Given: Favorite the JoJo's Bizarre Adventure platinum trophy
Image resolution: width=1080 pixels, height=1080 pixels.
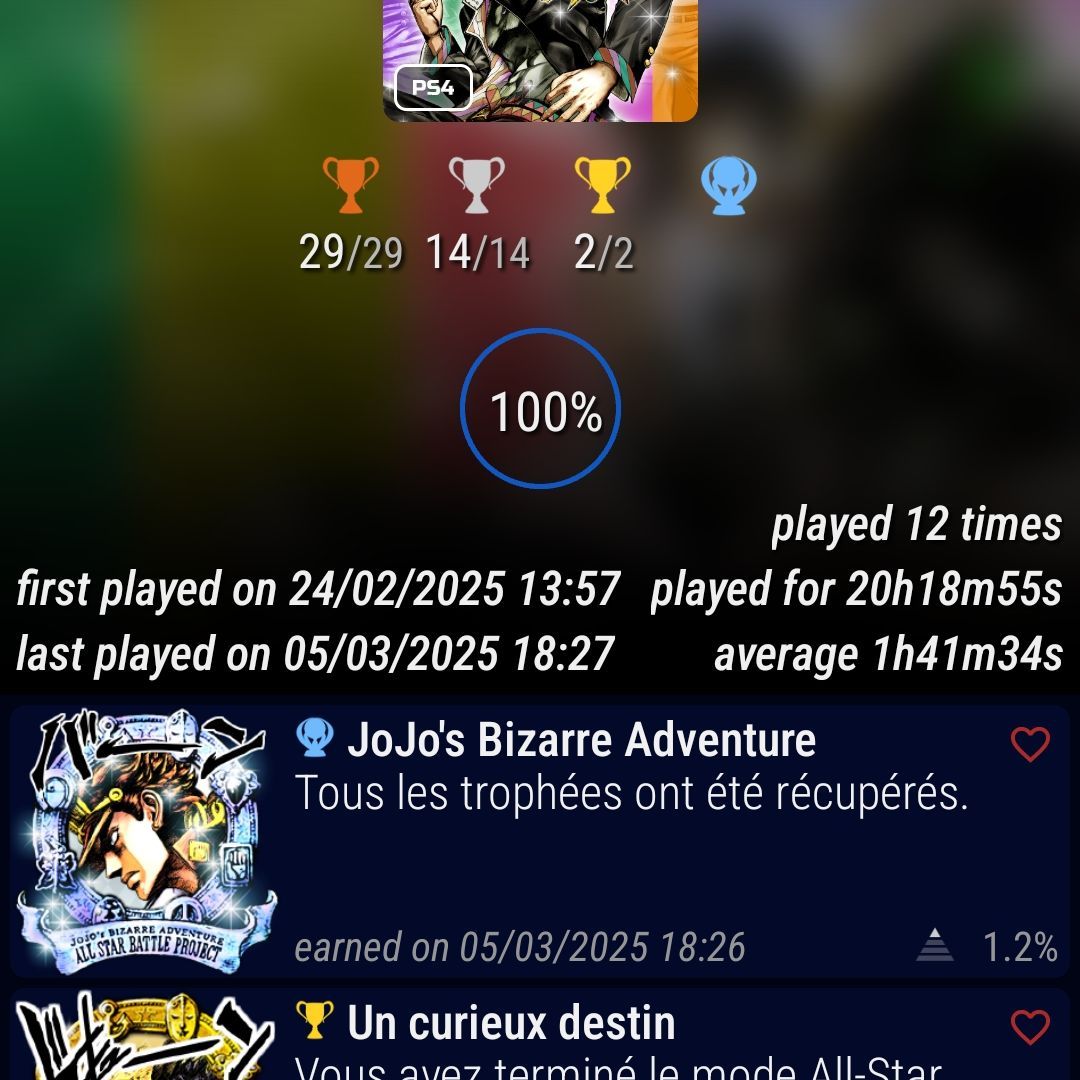Looking at the screenshot, I should 1030,745.
